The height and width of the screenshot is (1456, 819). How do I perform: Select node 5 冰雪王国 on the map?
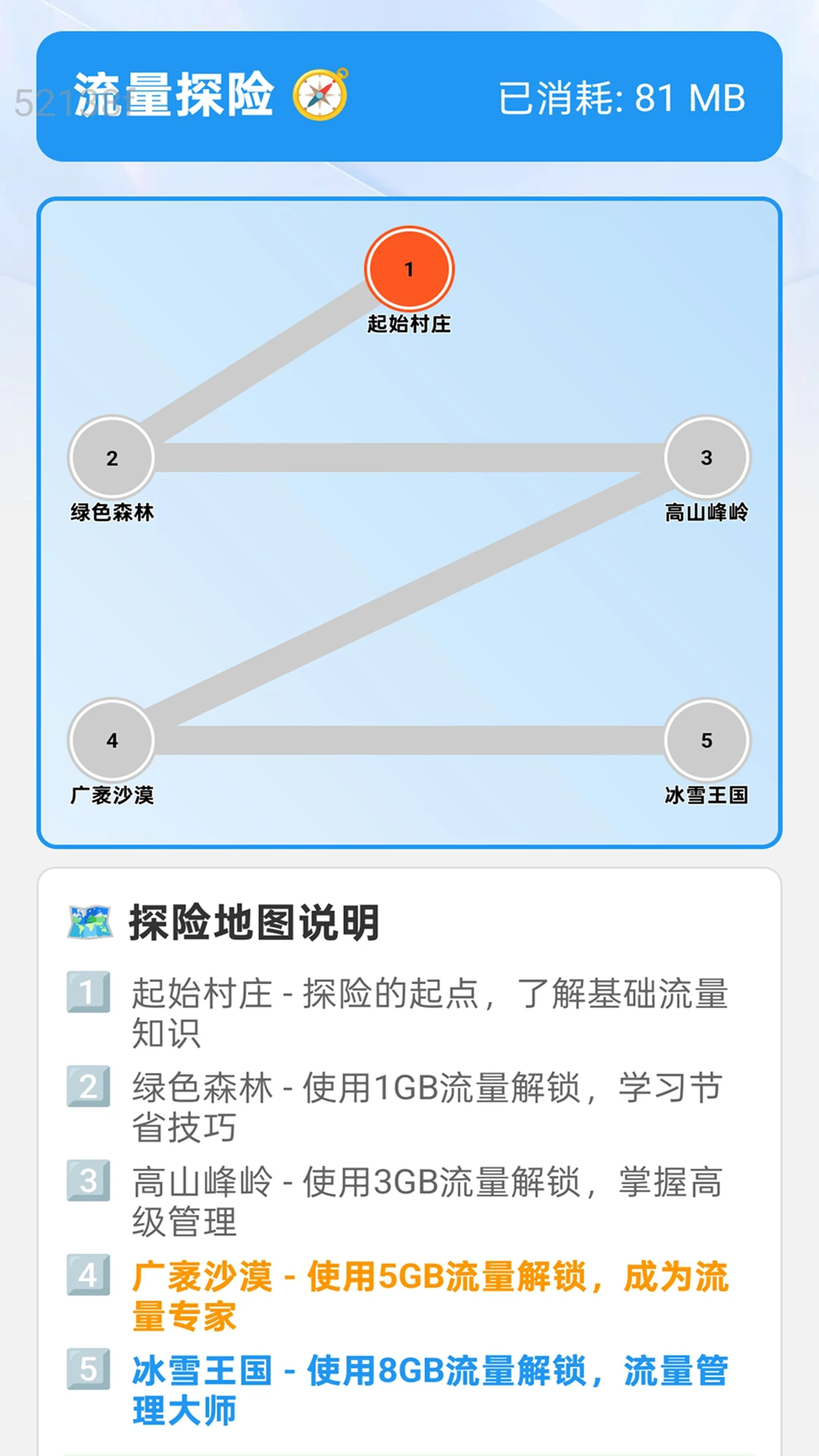click(x=704, y=739)
